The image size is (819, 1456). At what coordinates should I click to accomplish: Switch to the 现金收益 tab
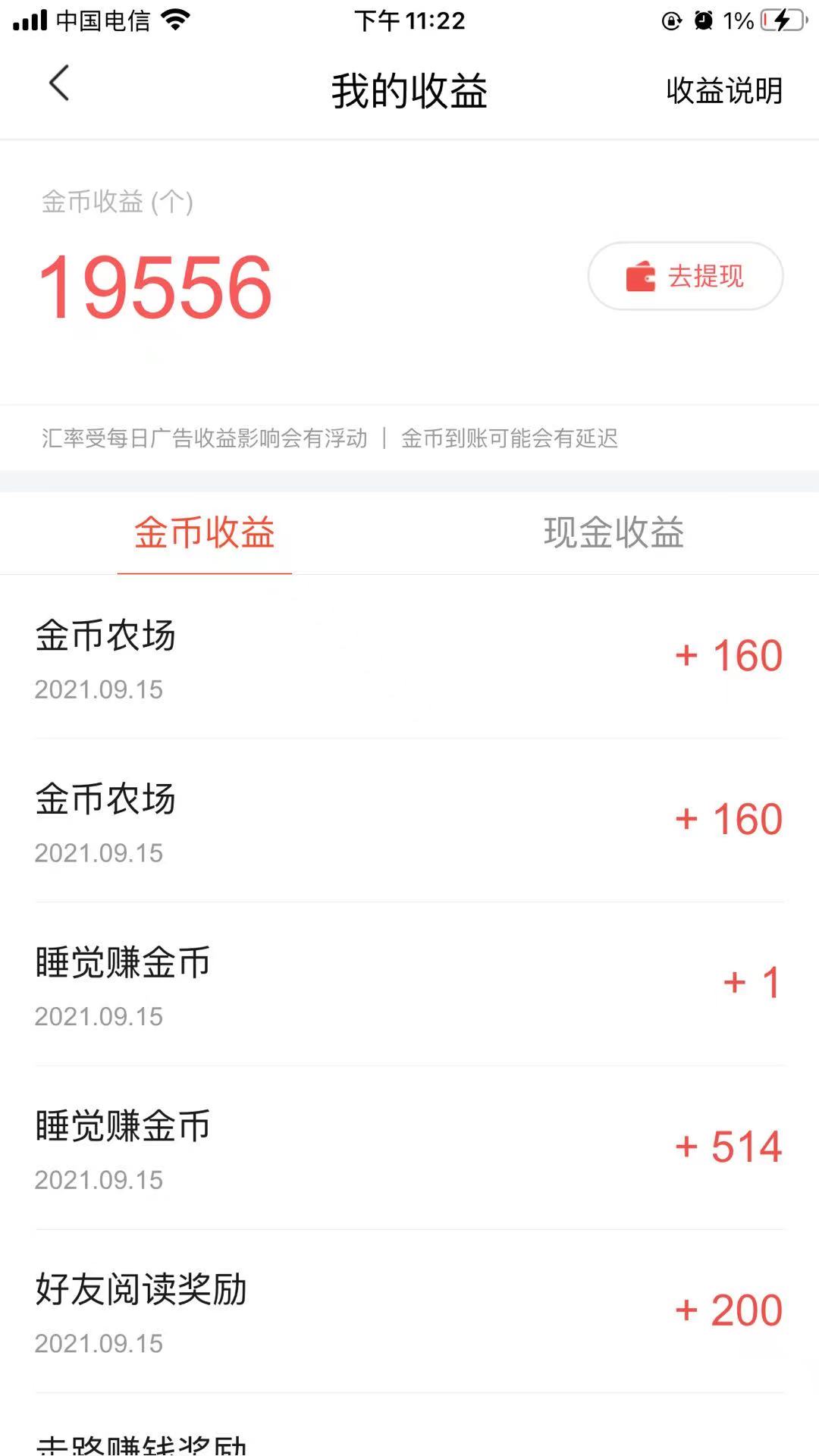[x=613, y=532]
